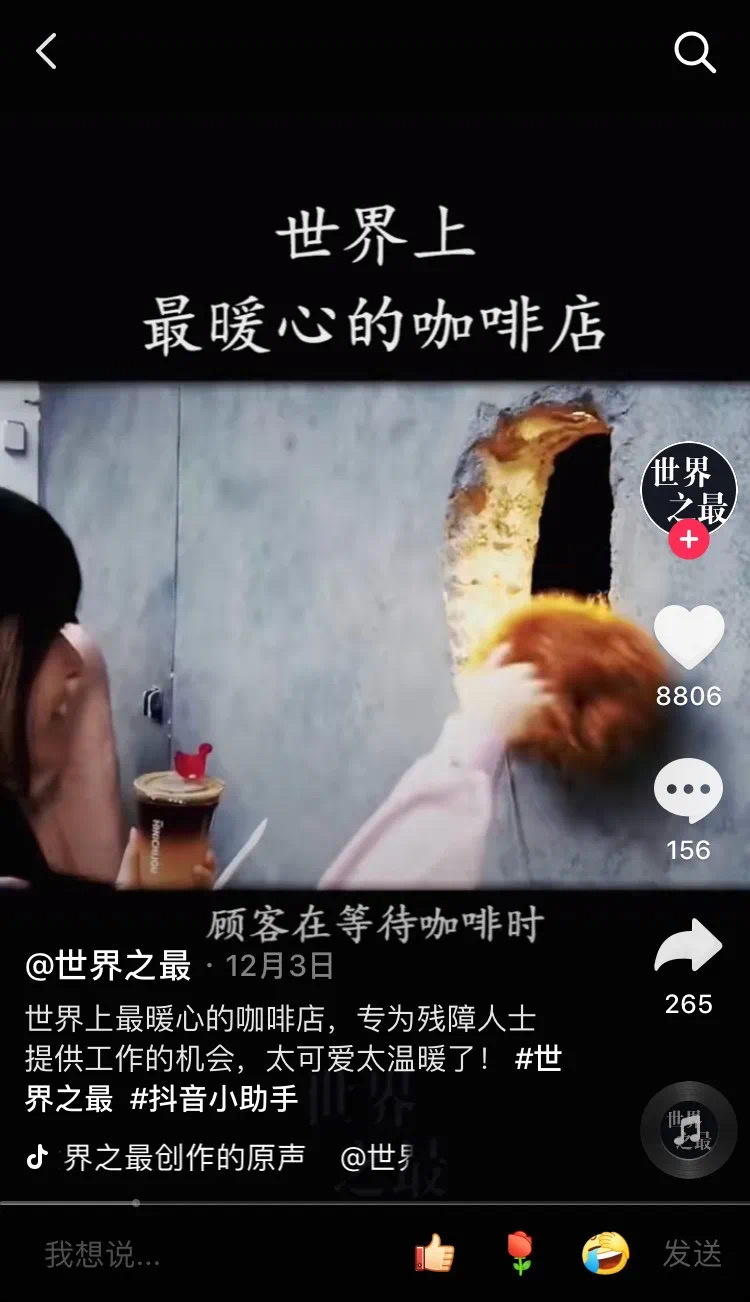Send the laughing-crying emoji
This screenshot has width=750, height=1302.
tap(606, 1253)
